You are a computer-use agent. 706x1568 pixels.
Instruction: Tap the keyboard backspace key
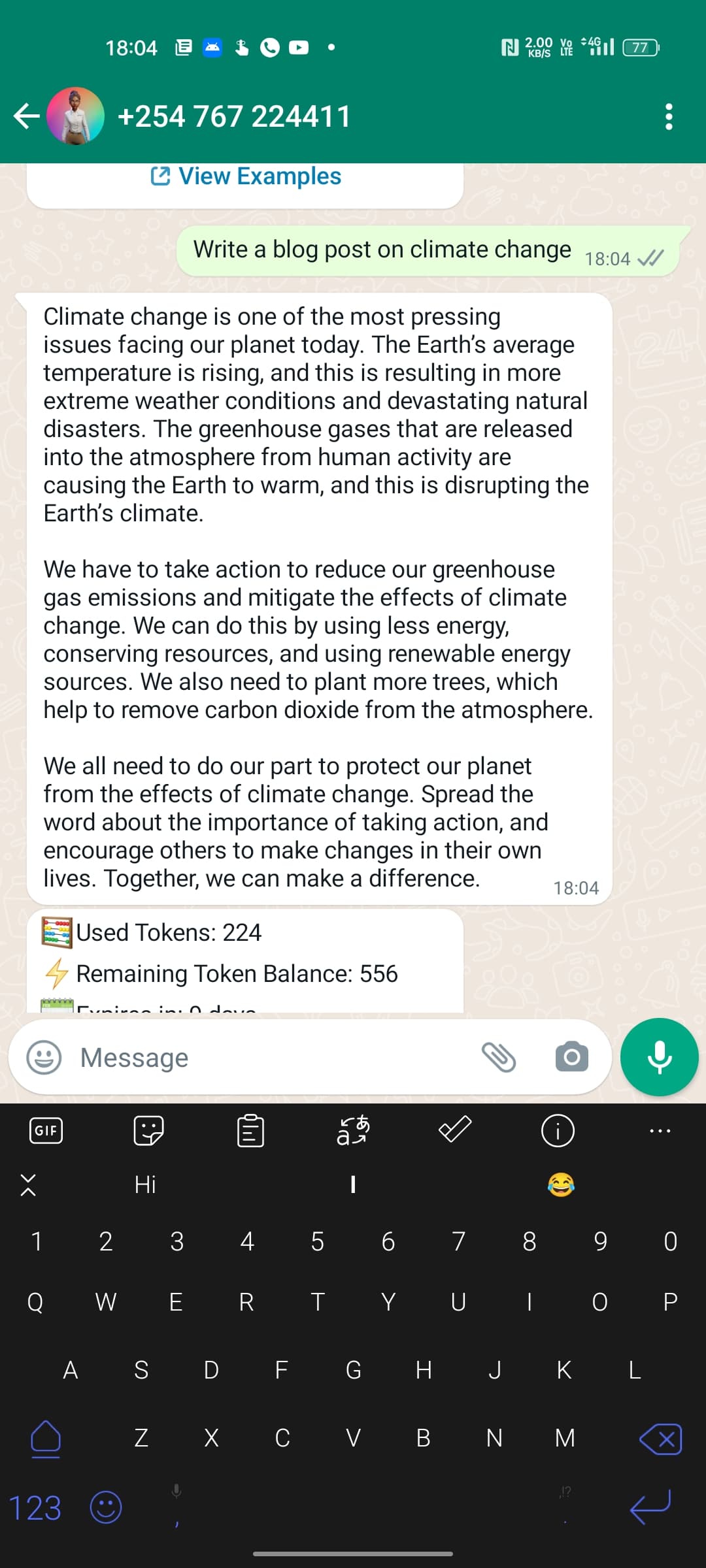(x=660, y=1439)
